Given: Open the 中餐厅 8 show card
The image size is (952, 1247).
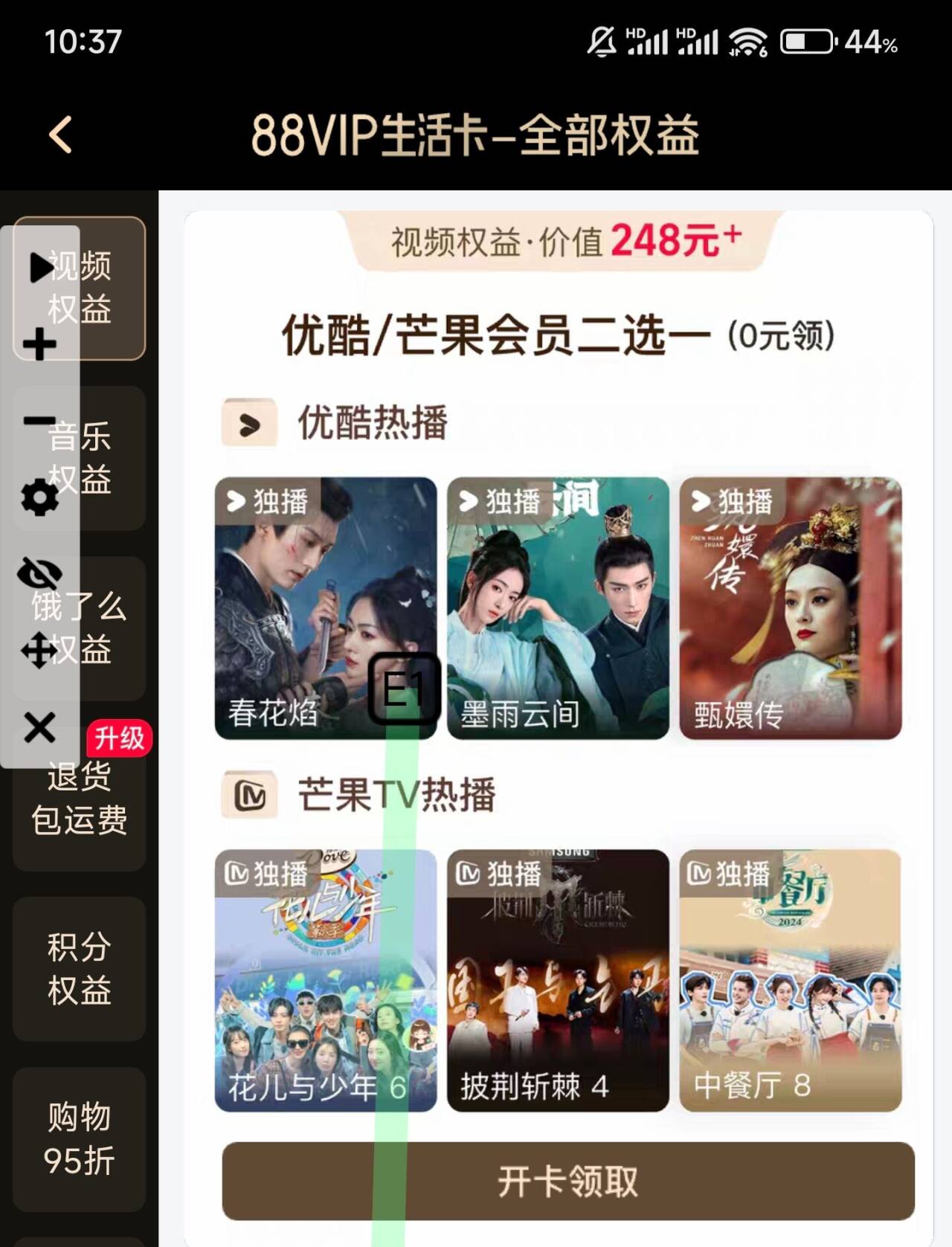Looking at the screenshot, I should (791, 981).
